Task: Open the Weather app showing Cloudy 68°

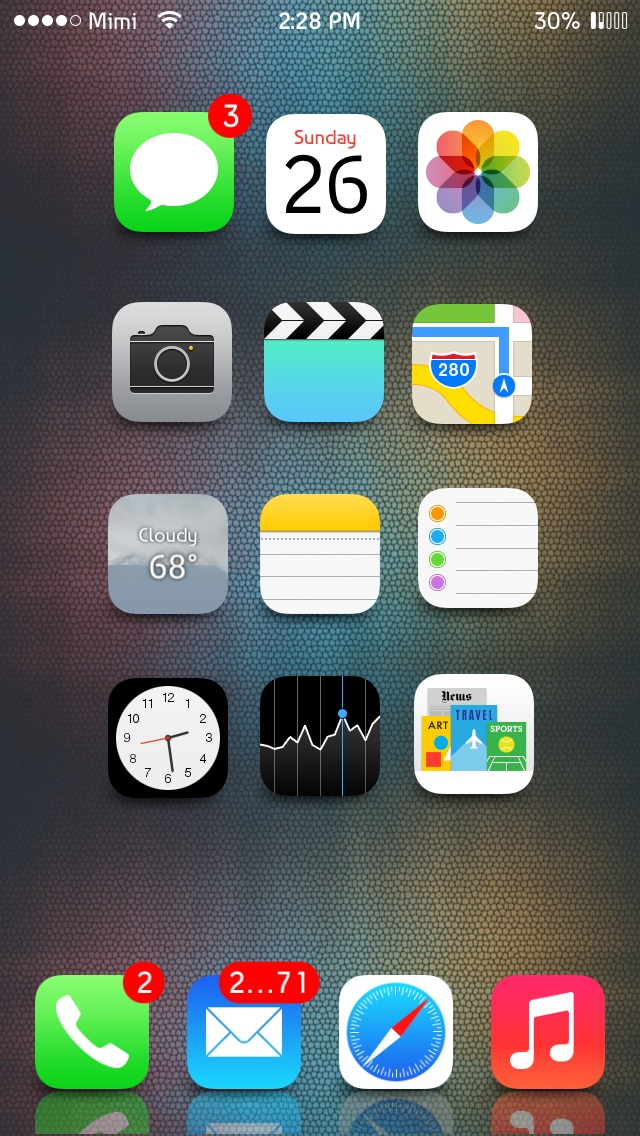Action: click(x=168, y=554)
